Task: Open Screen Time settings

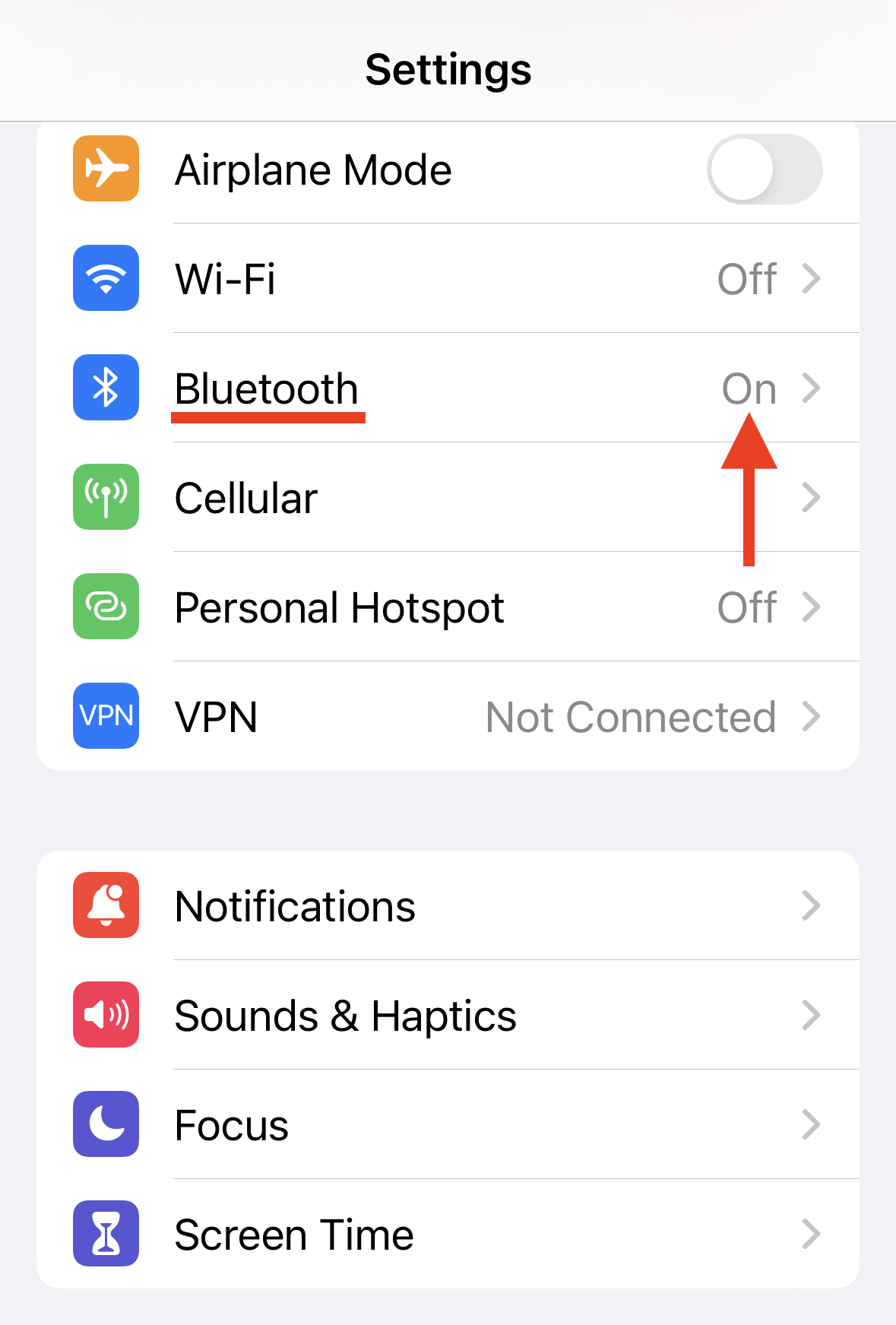Action: [448, 1235]
